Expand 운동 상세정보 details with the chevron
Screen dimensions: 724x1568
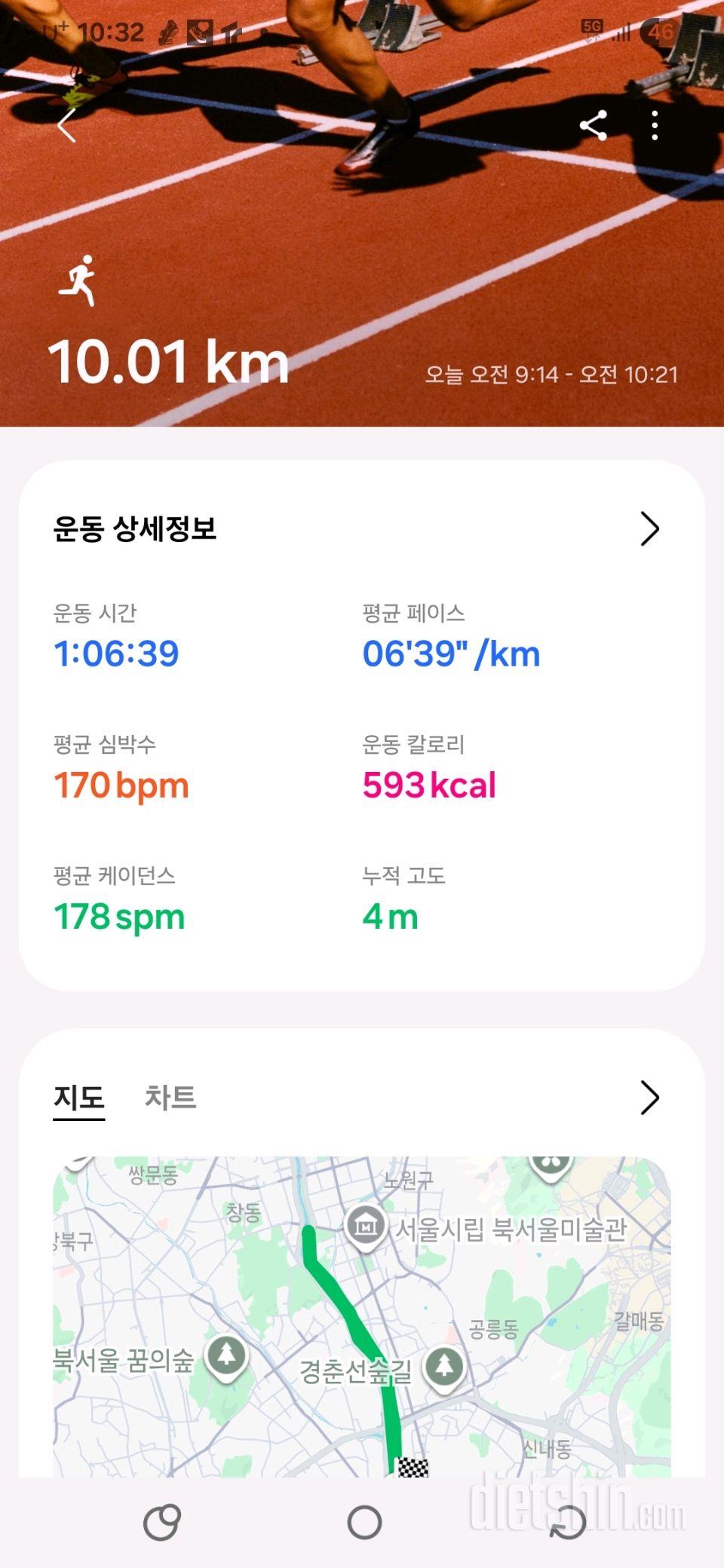[x=649, y=528]
